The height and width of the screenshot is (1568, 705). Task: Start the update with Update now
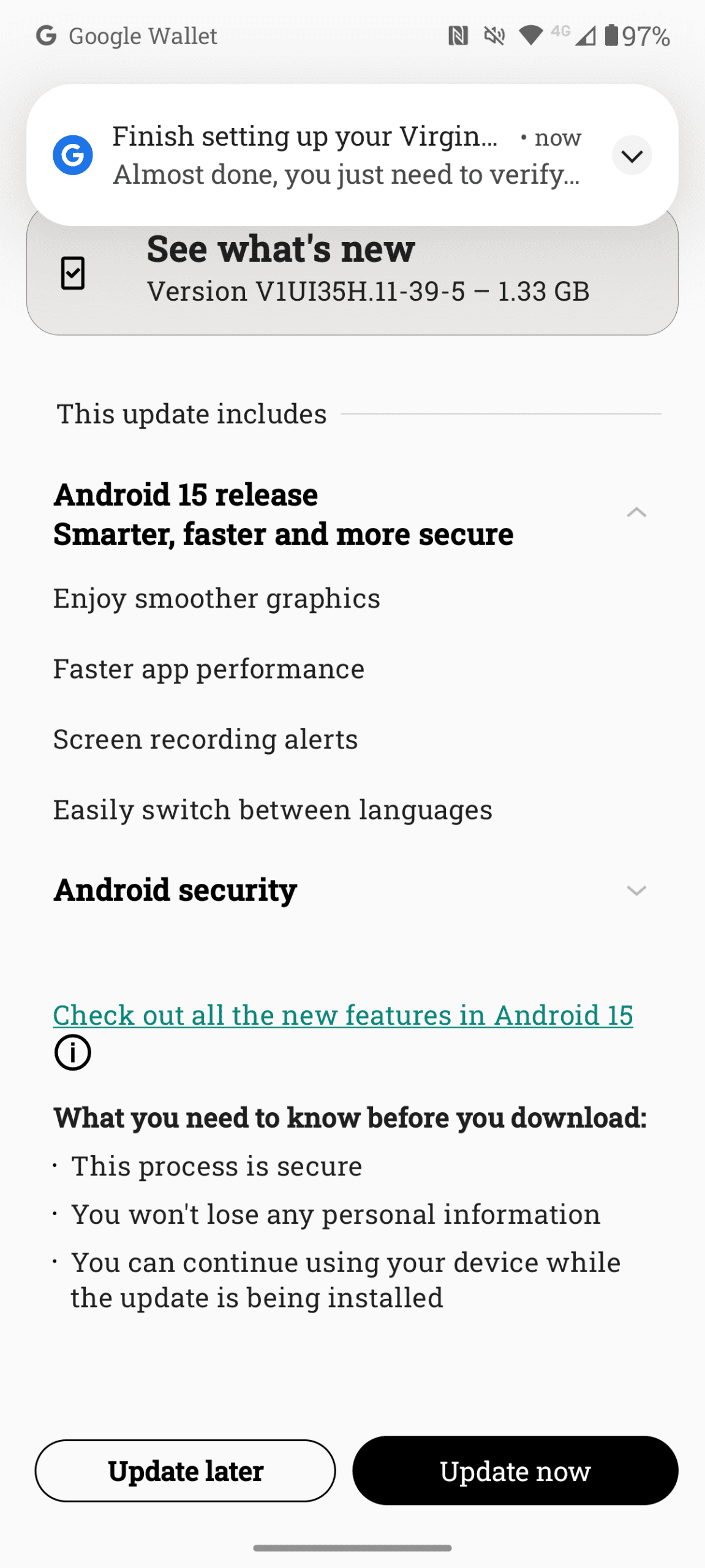tap(515, 1471)
